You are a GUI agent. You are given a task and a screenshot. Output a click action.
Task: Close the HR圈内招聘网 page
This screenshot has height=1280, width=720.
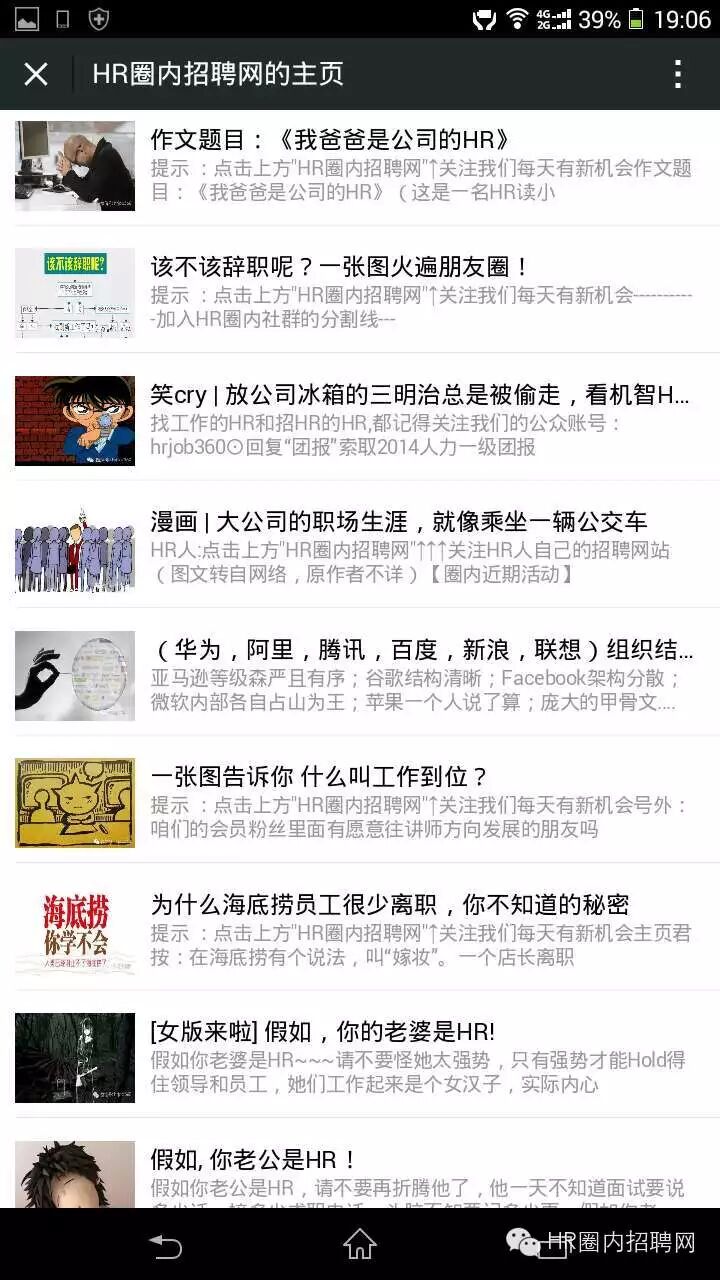point(36,74)
